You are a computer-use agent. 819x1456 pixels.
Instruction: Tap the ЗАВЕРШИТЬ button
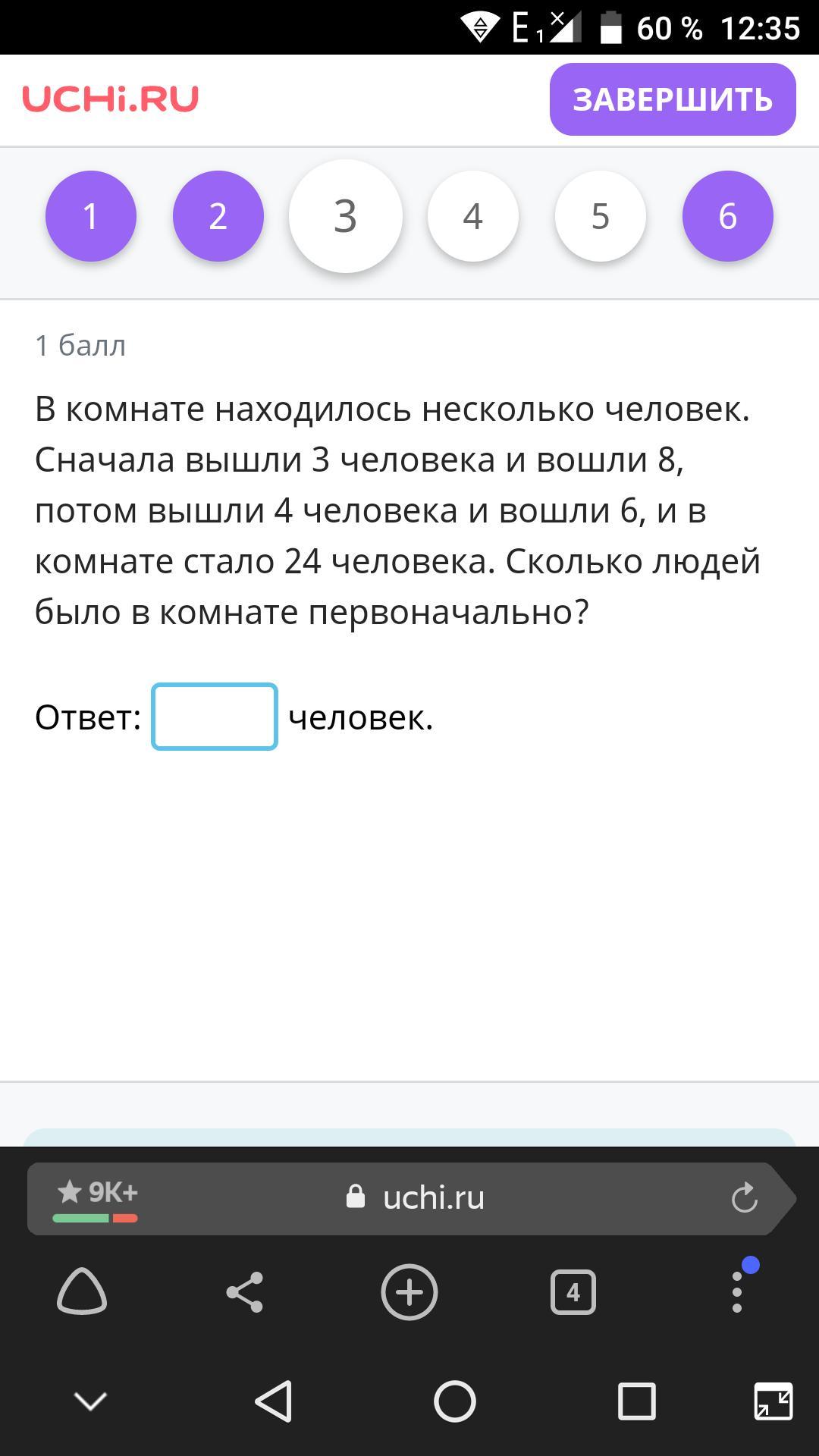tap(673, 99)
